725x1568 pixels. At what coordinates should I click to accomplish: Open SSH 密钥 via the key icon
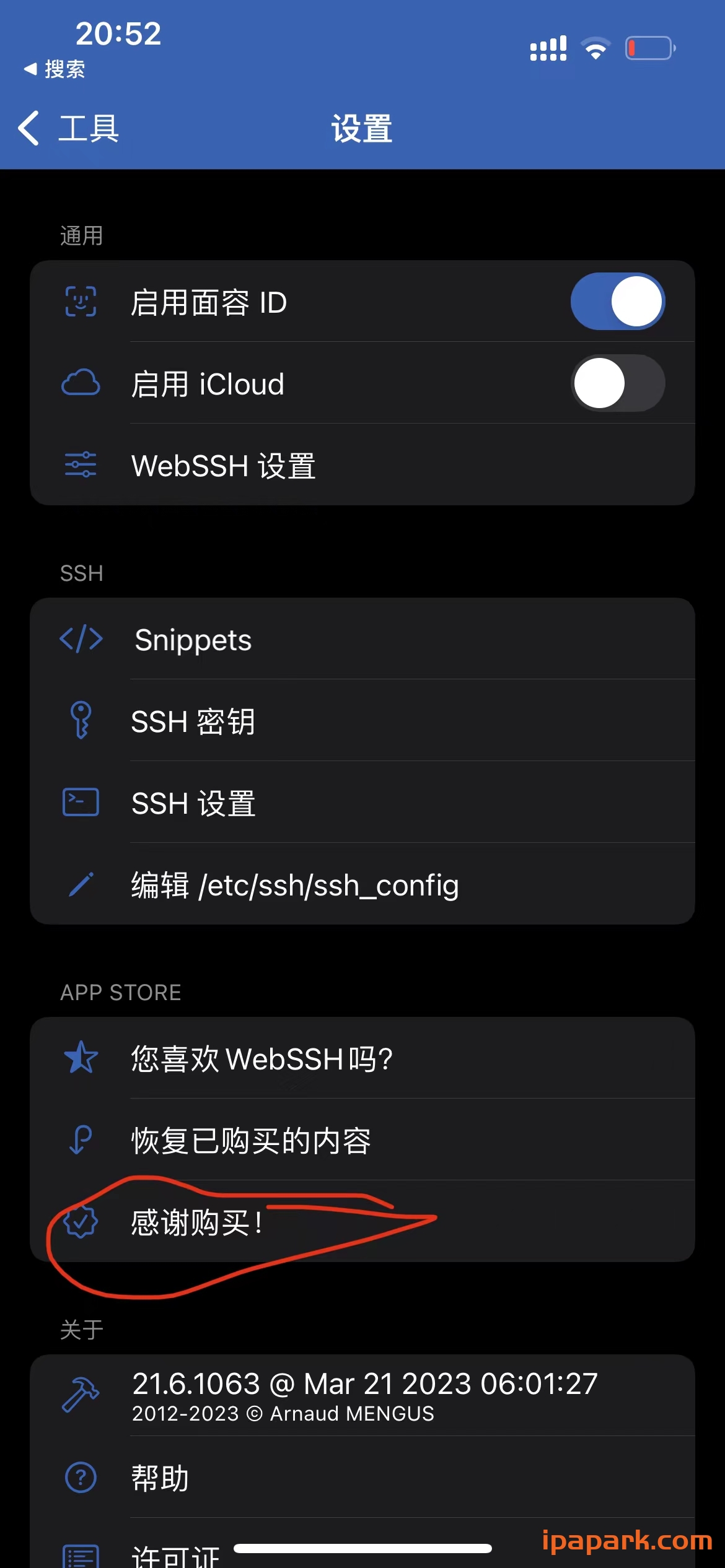point(81,721)
